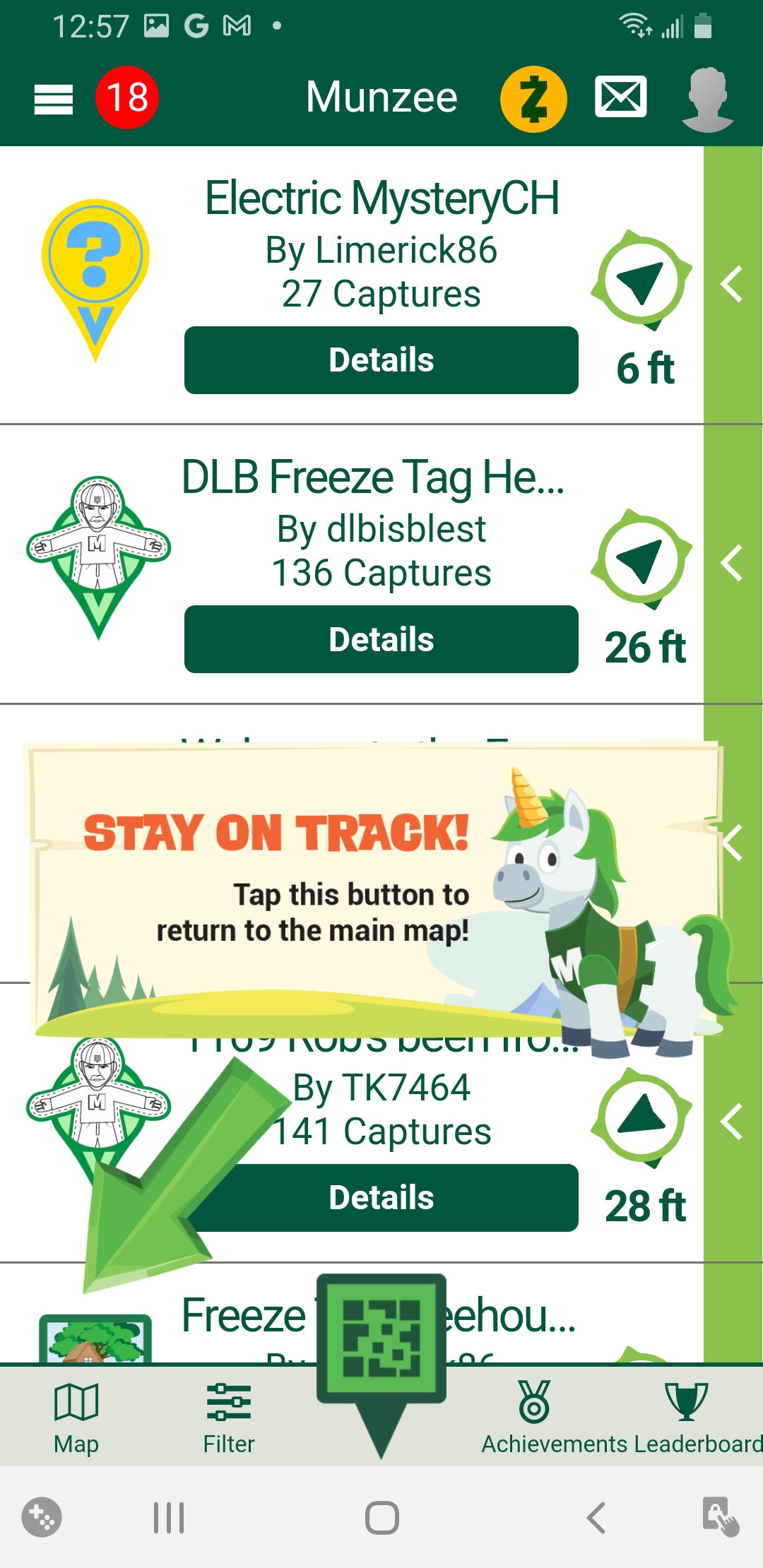This screenshot has width=763, height=1568.
Task: Open the messages envelope
Action: point(621,97)
